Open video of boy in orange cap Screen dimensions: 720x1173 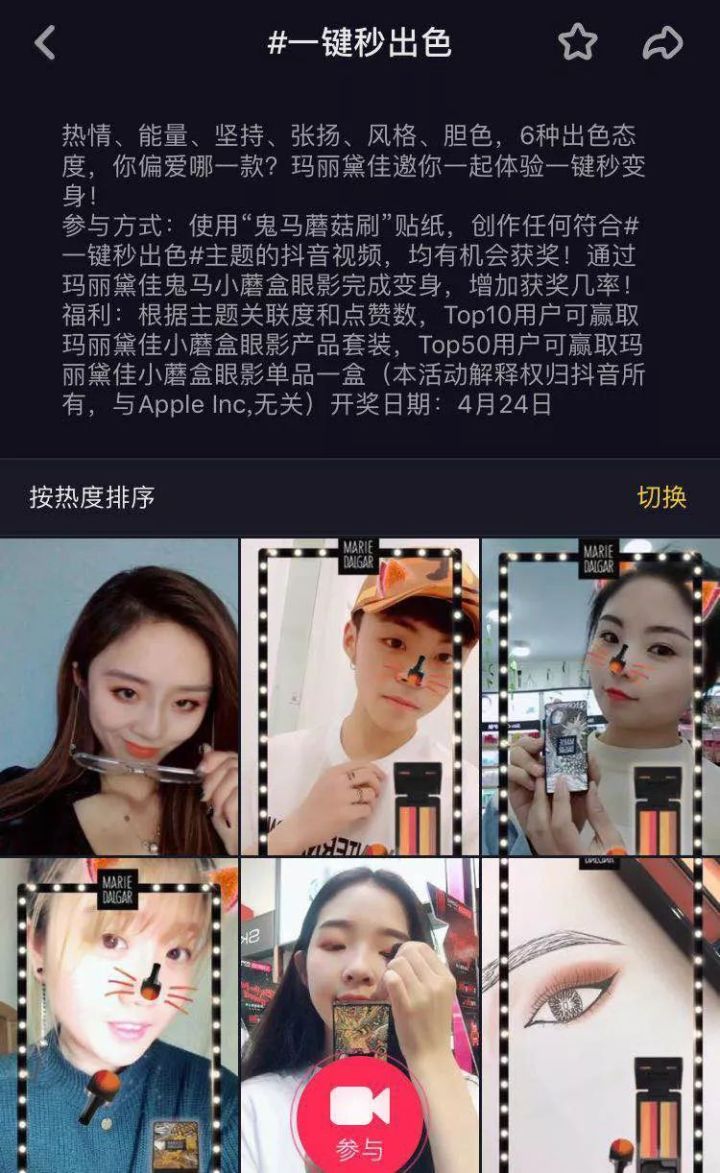pos(359,695)
